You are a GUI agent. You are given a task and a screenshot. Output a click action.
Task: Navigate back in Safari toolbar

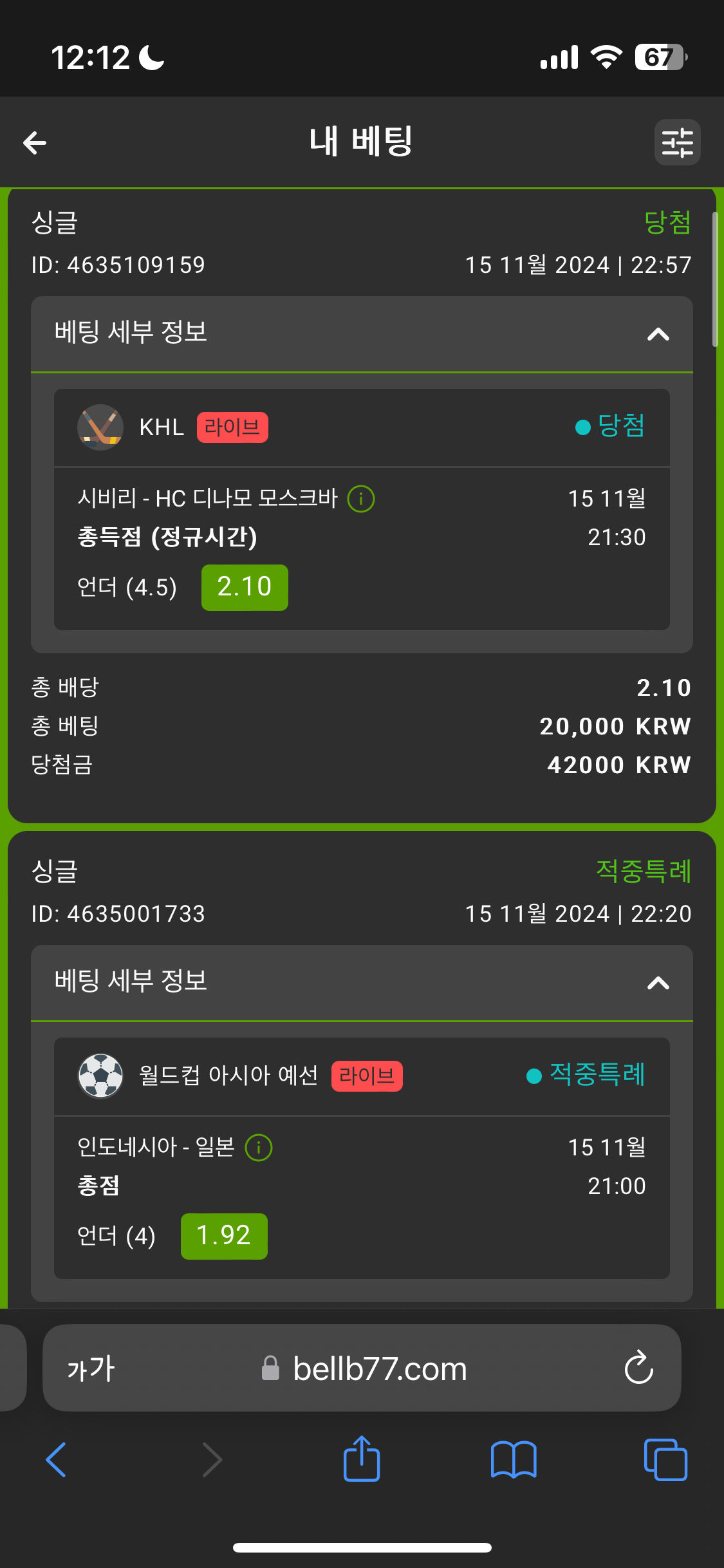(x=57, y=1459)
